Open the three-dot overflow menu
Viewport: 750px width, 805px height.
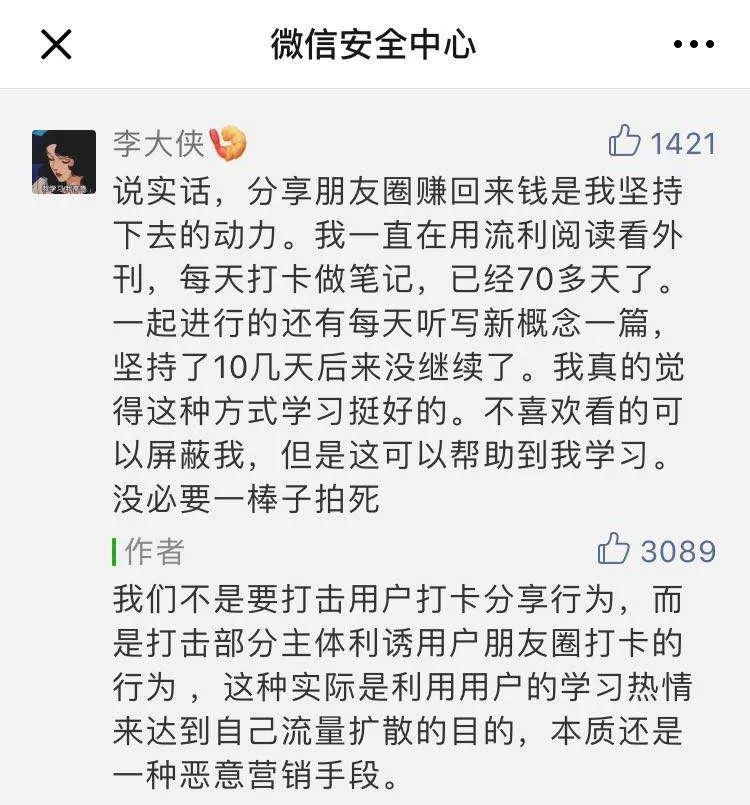point(693,45)
